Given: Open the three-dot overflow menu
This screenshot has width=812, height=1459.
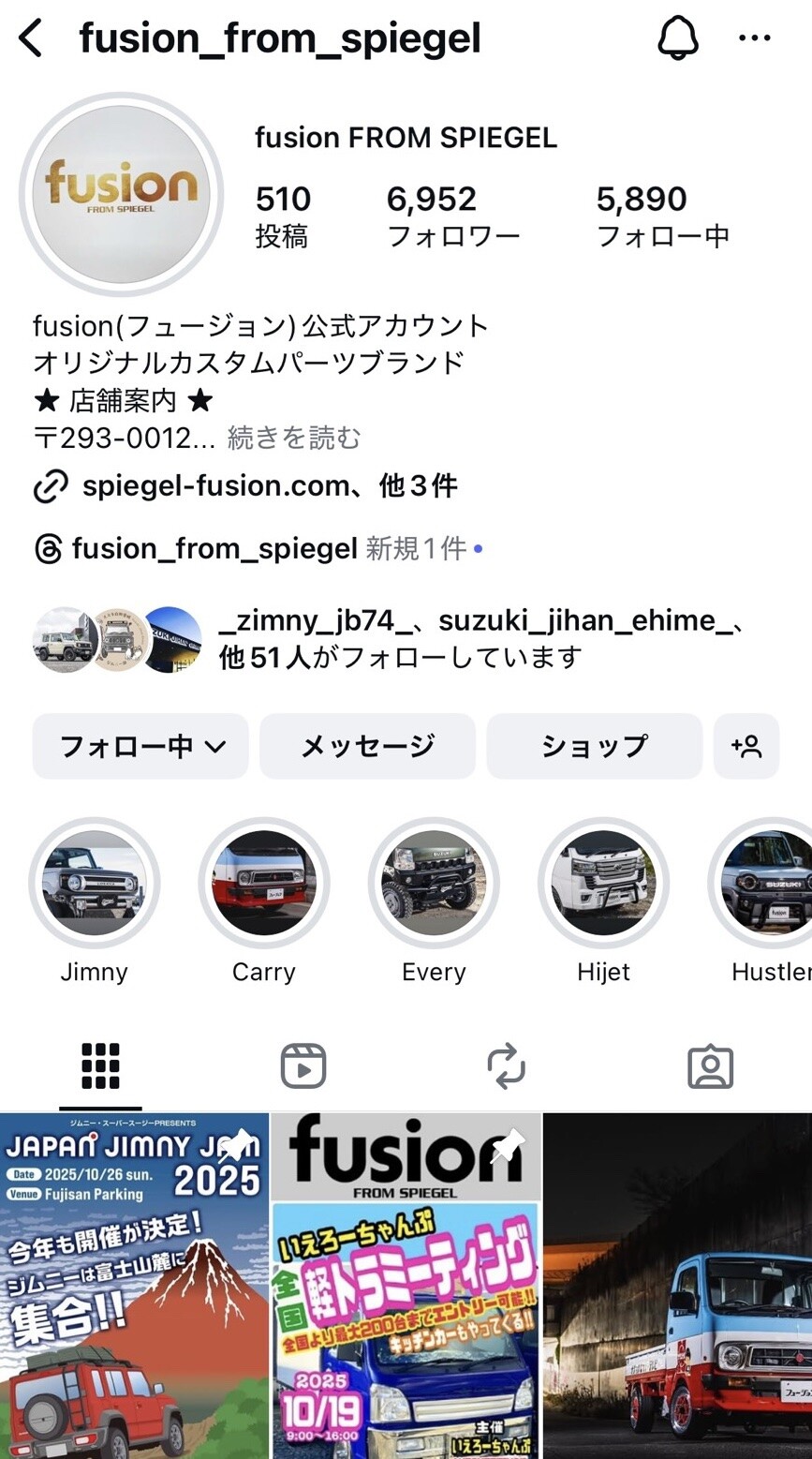Looking at the screenshot, I should (755, 39).
